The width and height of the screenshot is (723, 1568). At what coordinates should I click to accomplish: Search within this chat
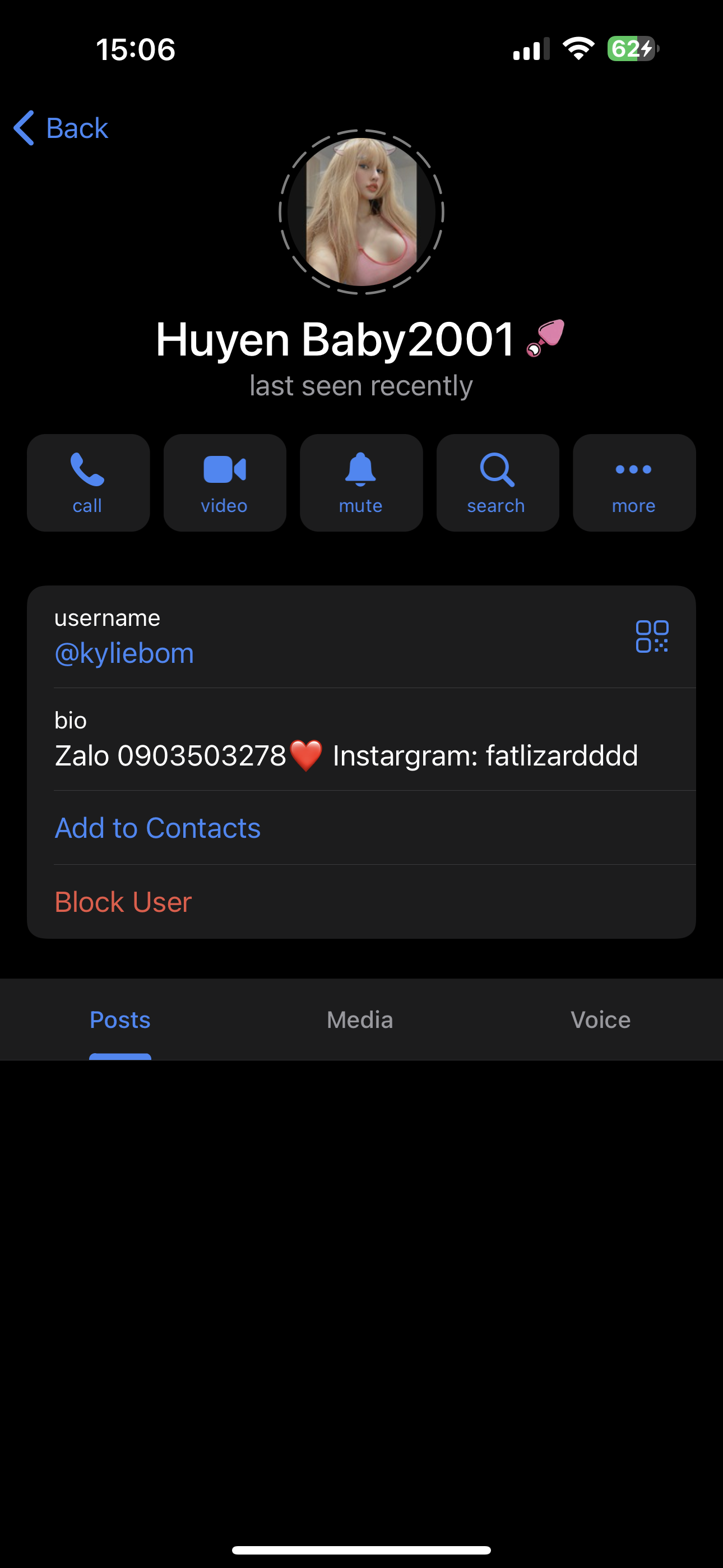pyautogui.click(x=497, y=483)
